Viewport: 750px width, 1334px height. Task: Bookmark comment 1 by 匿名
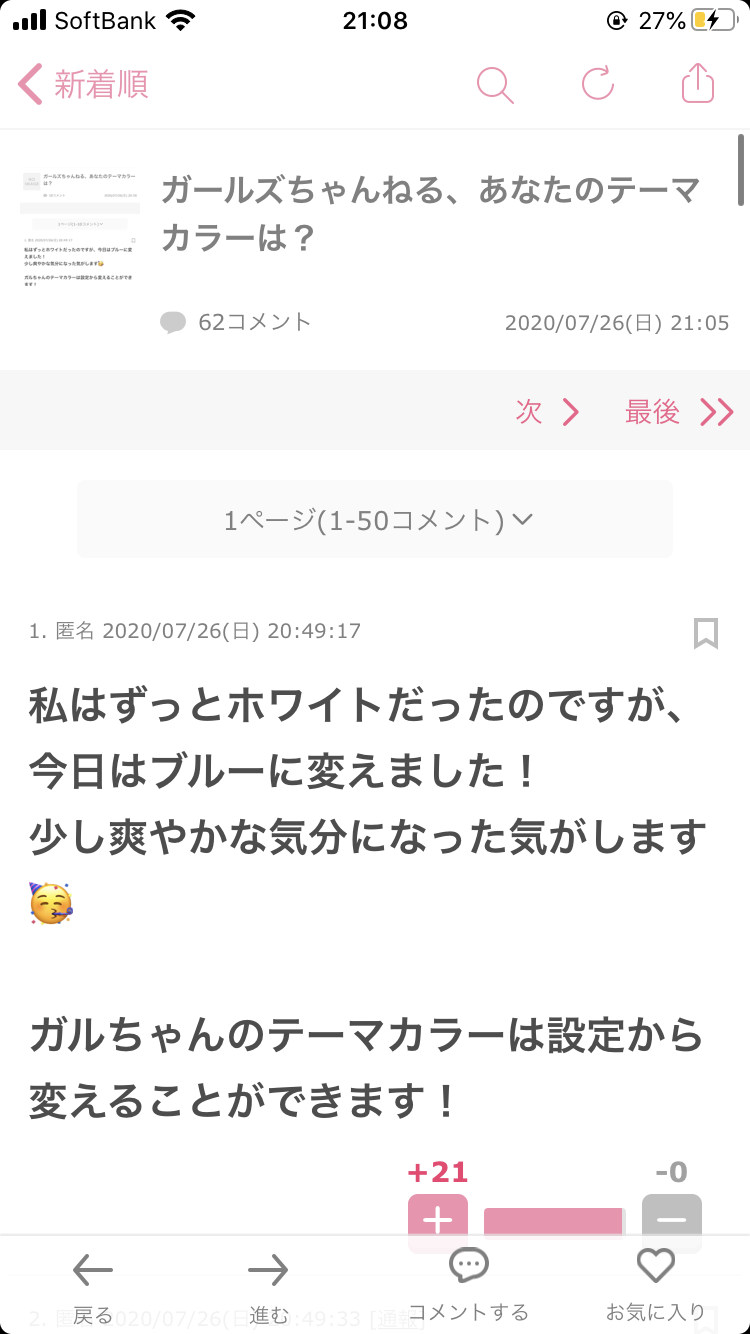pyautogui.click(x=706, y=633)
